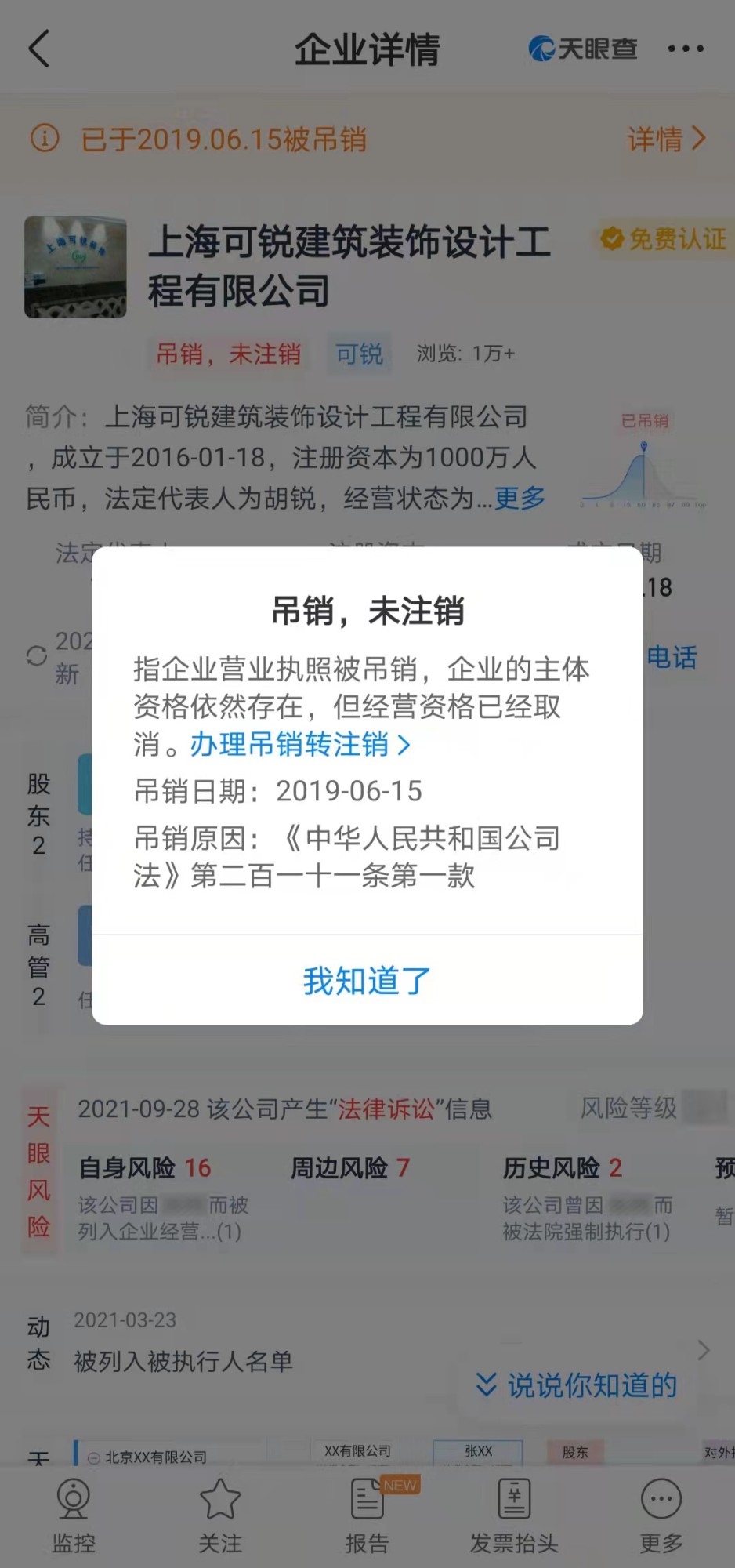Tap 我知道了 to dismiss the dialog

(367, 980)
